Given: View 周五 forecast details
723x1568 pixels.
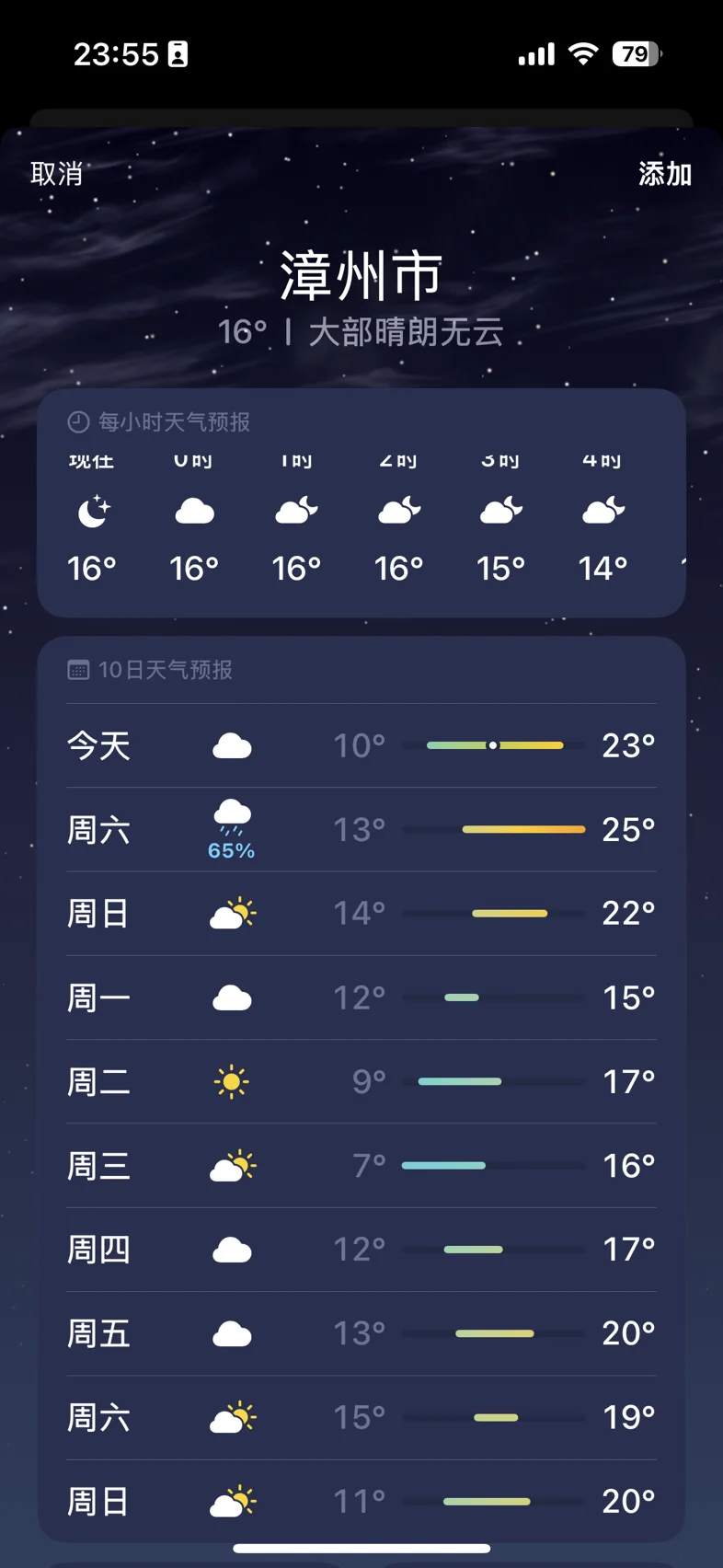Looking at the screenshot, I should pos(361,1333).
